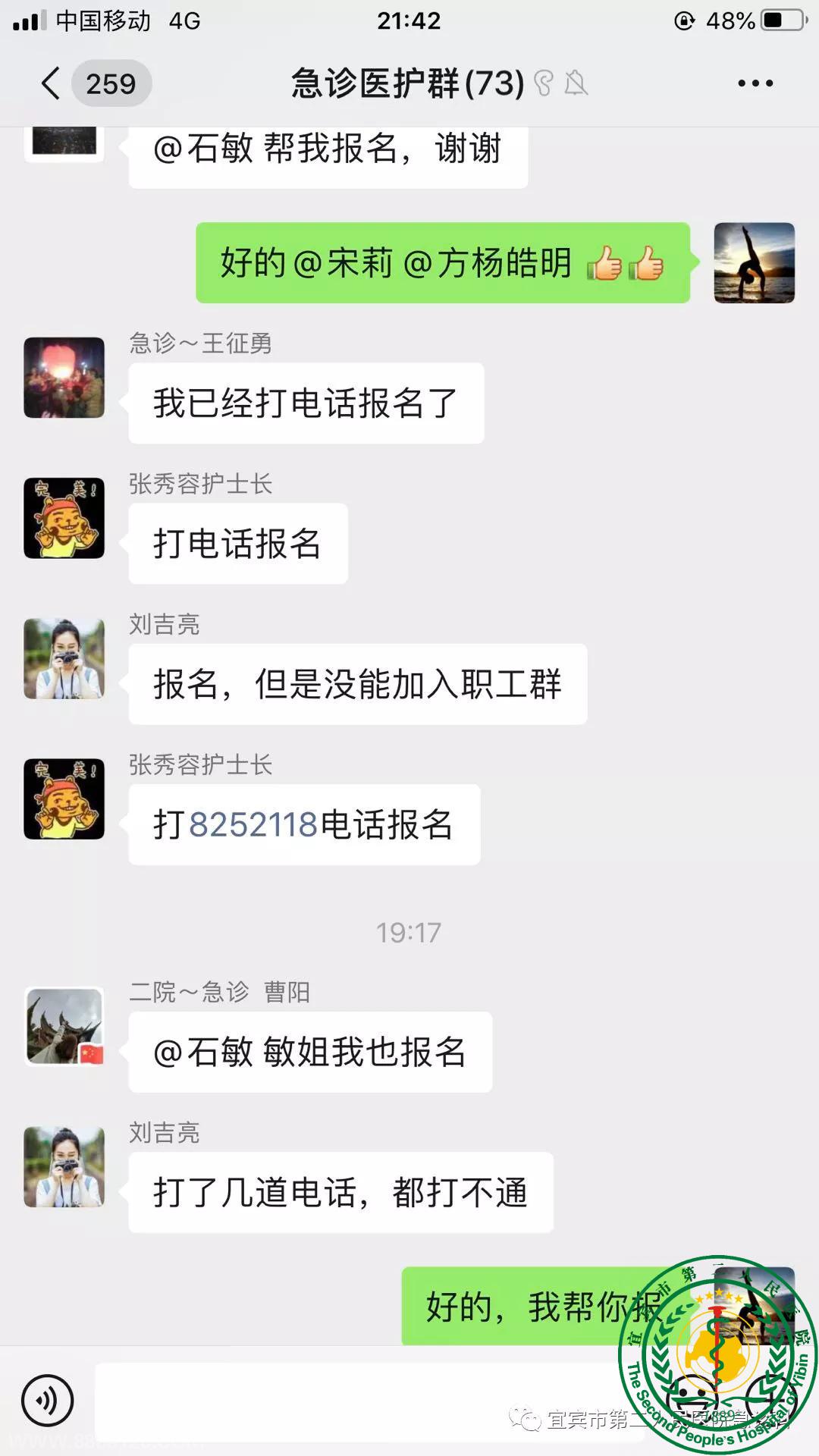Tap the phone number 8252118 link
The height and width of the screenshot is (1456, 819).
(253, 824)
